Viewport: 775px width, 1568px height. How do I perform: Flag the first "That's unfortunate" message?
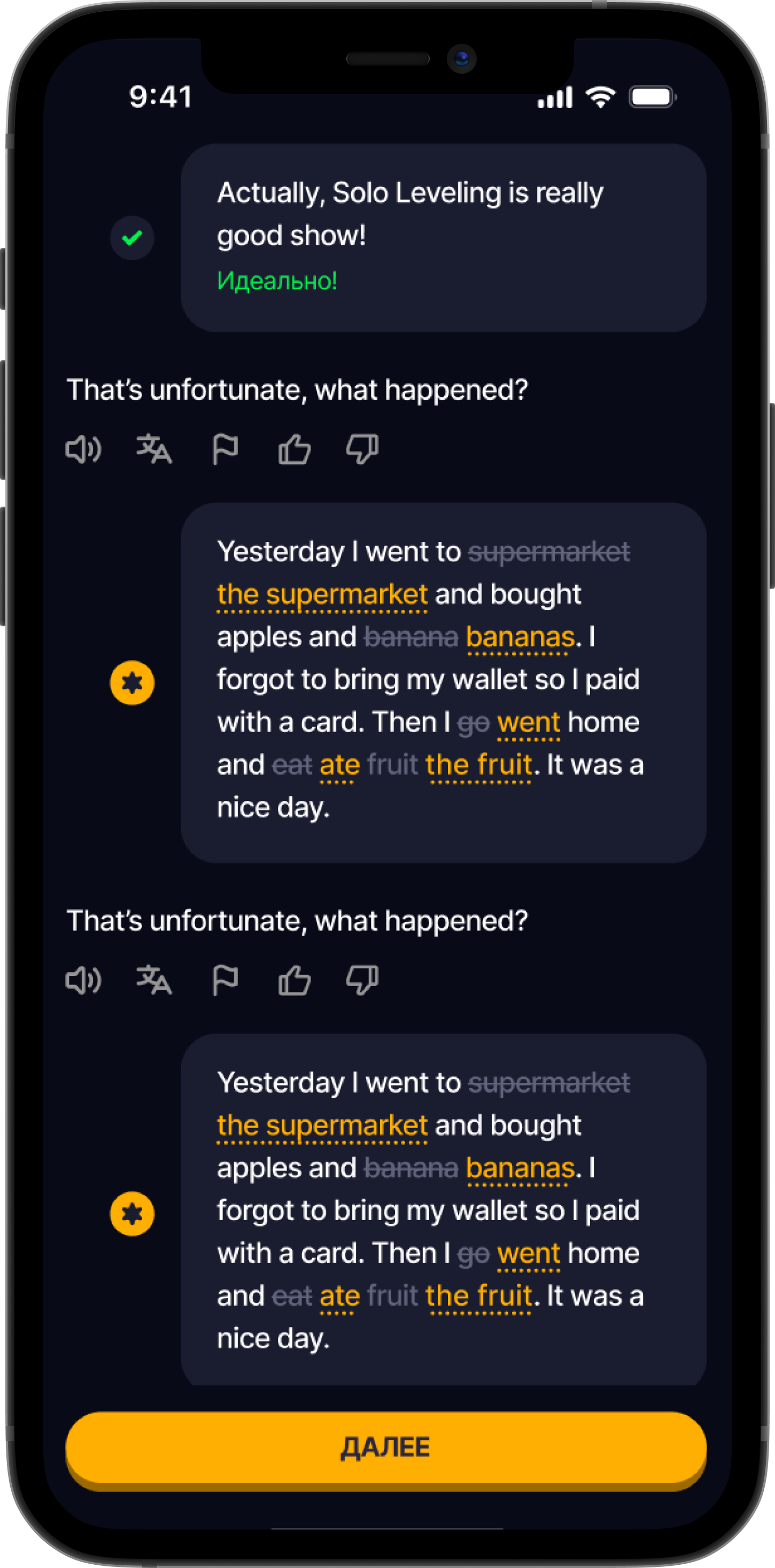(x=224, y=450)
